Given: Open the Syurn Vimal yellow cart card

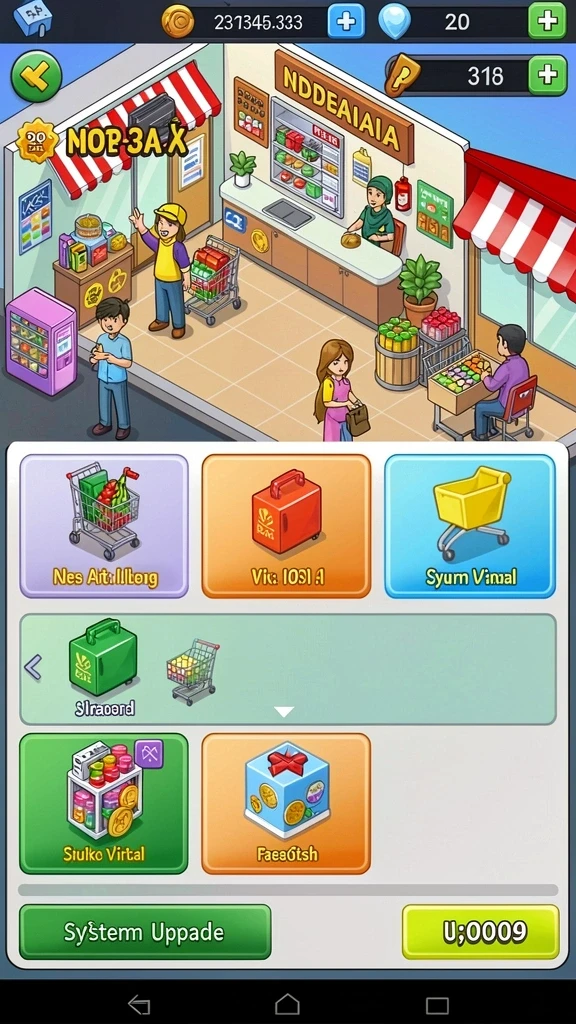Looking at the screenshot, I should [x=470, y=526].
